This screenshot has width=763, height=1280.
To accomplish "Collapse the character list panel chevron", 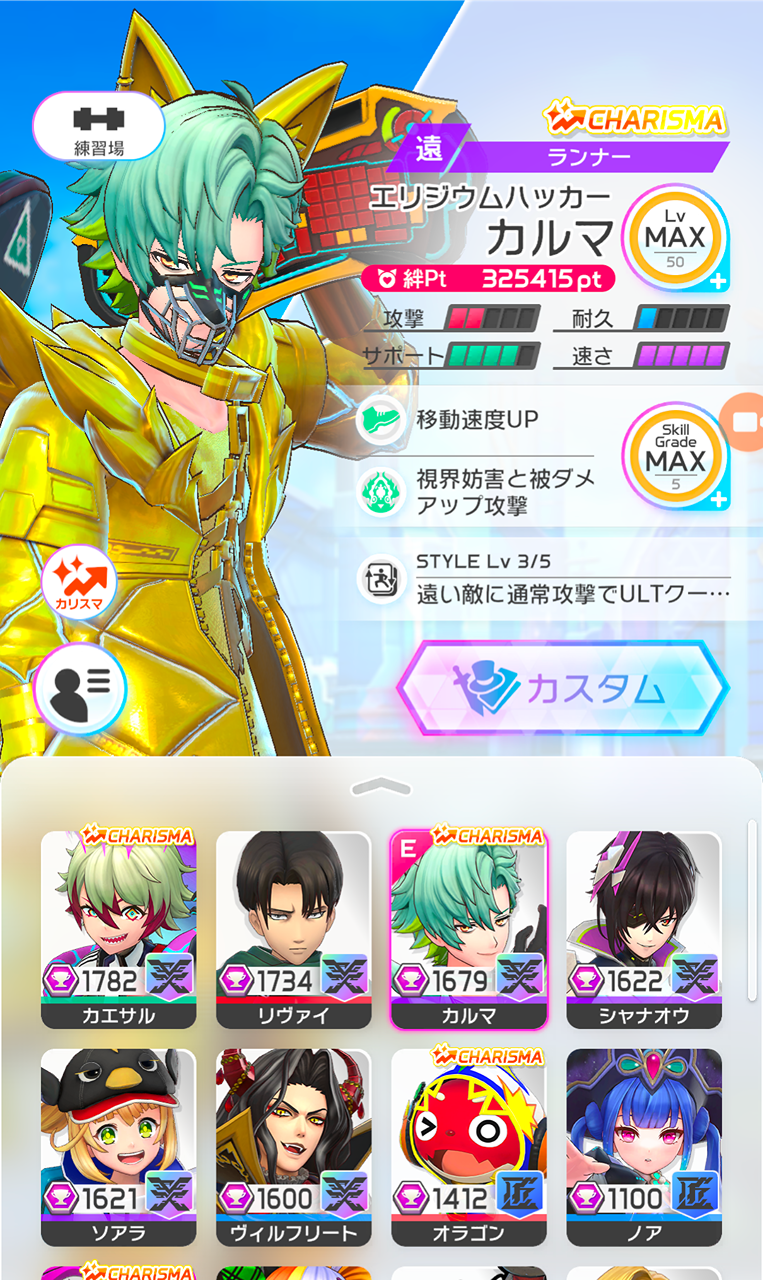I will coord(381,788).
